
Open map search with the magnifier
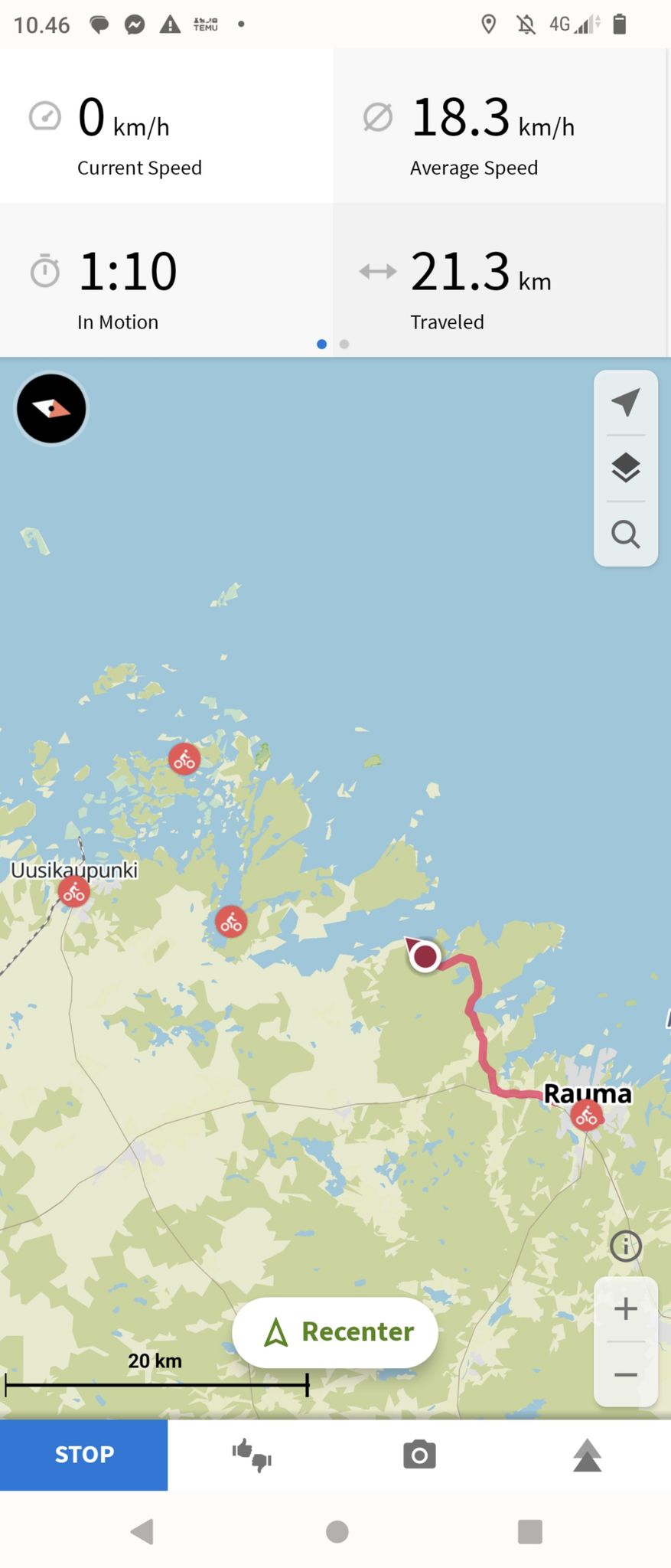tap(625, 534)
